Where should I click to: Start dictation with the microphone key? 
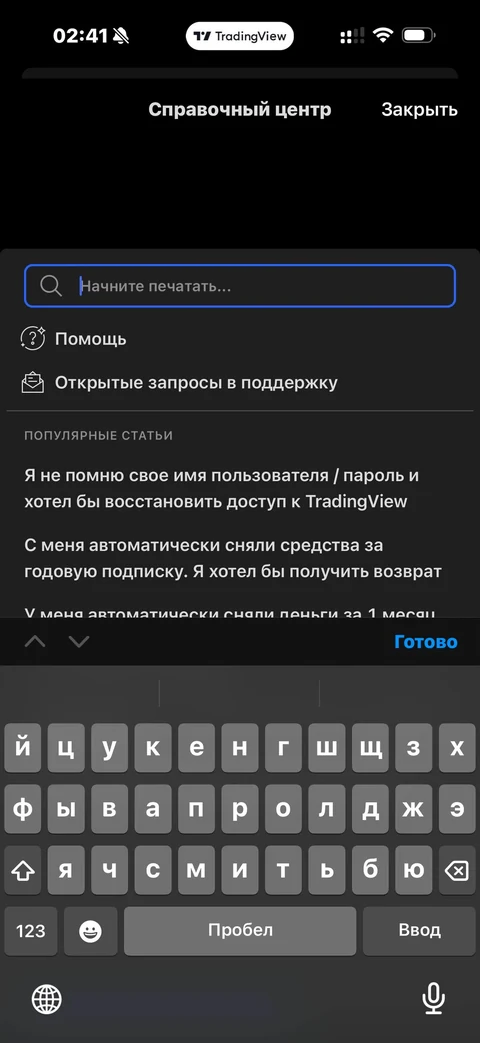(x=433, y=998)
